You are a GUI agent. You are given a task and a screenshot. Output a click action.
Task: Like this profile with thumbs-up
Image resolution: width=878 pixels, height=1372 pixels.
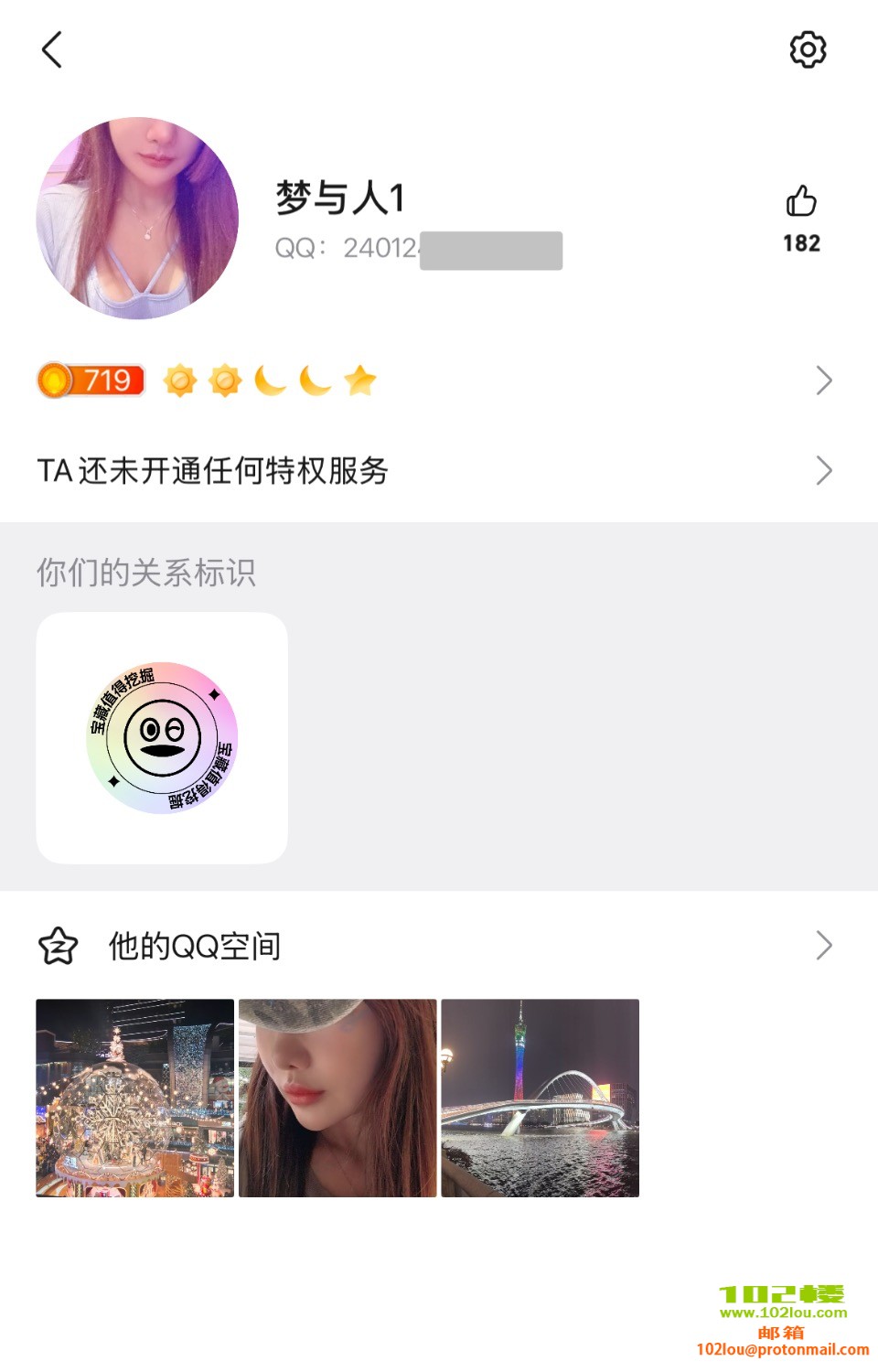801,201
